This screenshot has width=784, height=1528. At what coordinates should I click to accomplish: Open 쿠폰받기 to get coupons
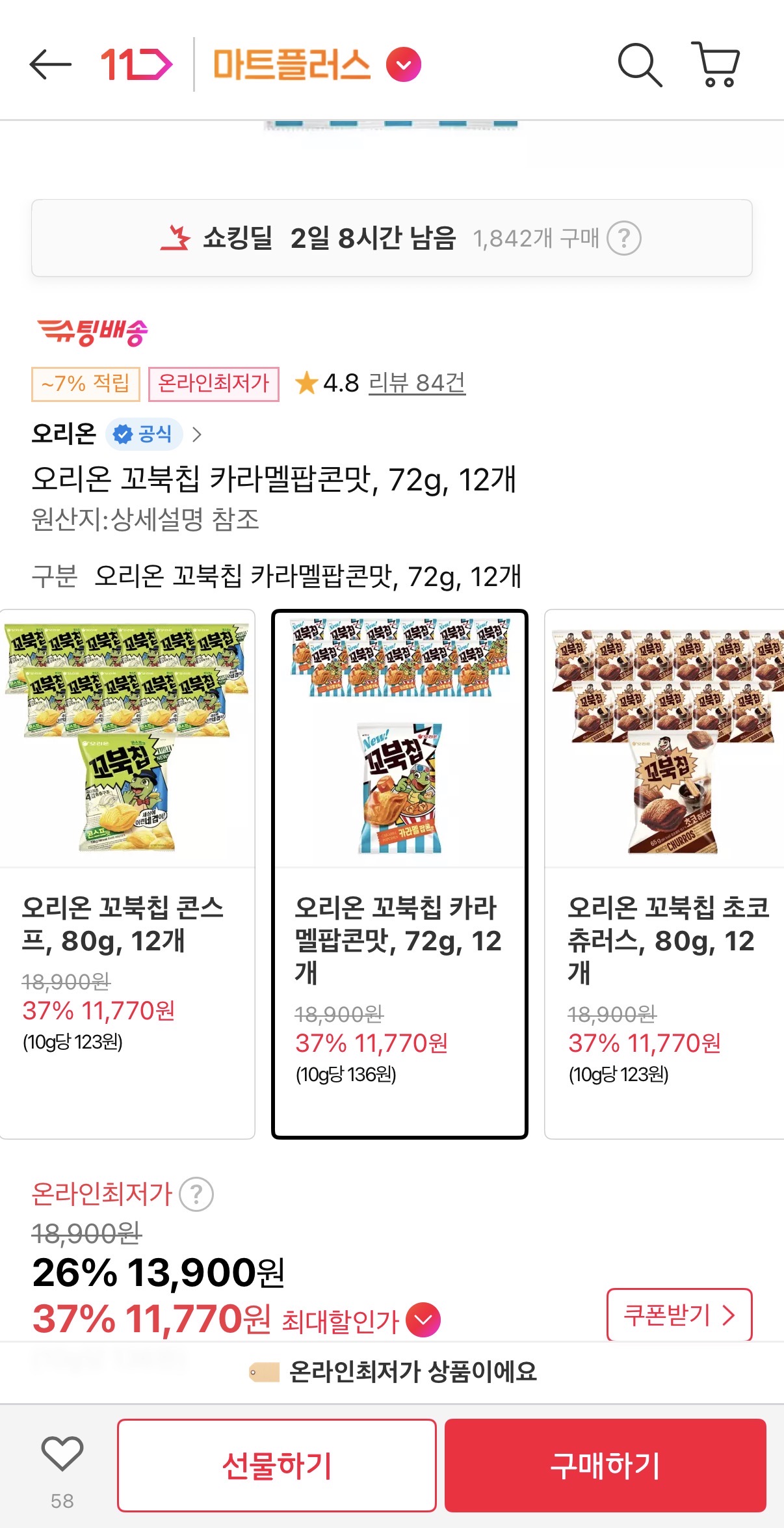pos(678,1314)
